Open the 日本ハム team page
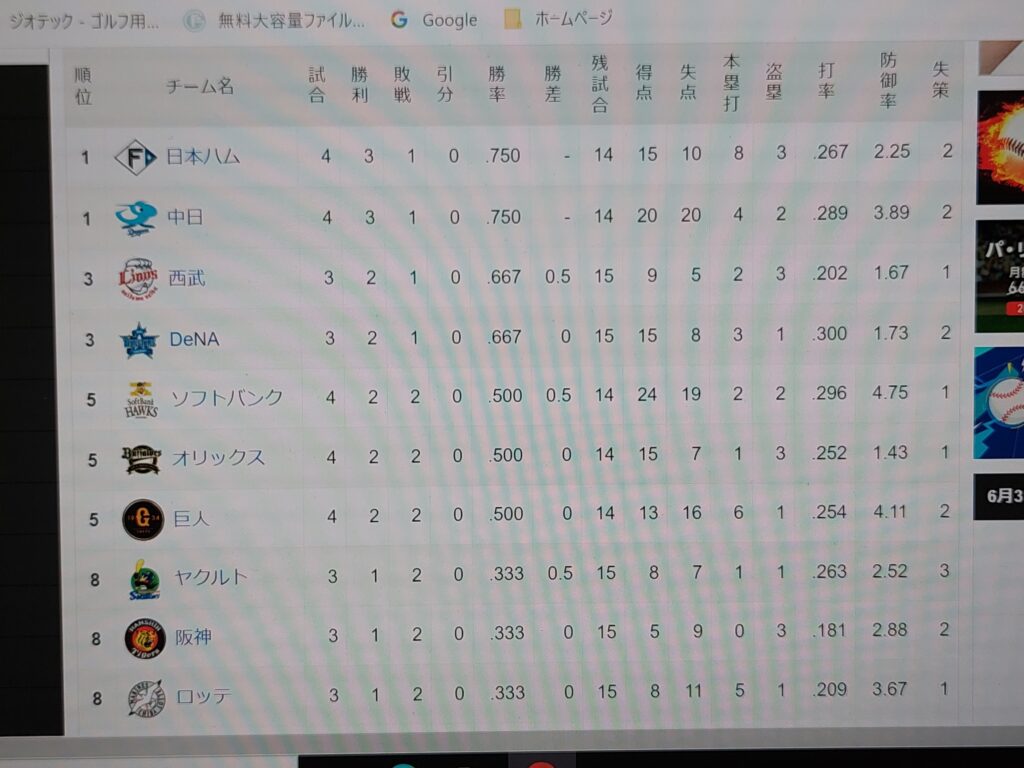This screenshot has height=768, width=1024. click(x=202, y=156)
